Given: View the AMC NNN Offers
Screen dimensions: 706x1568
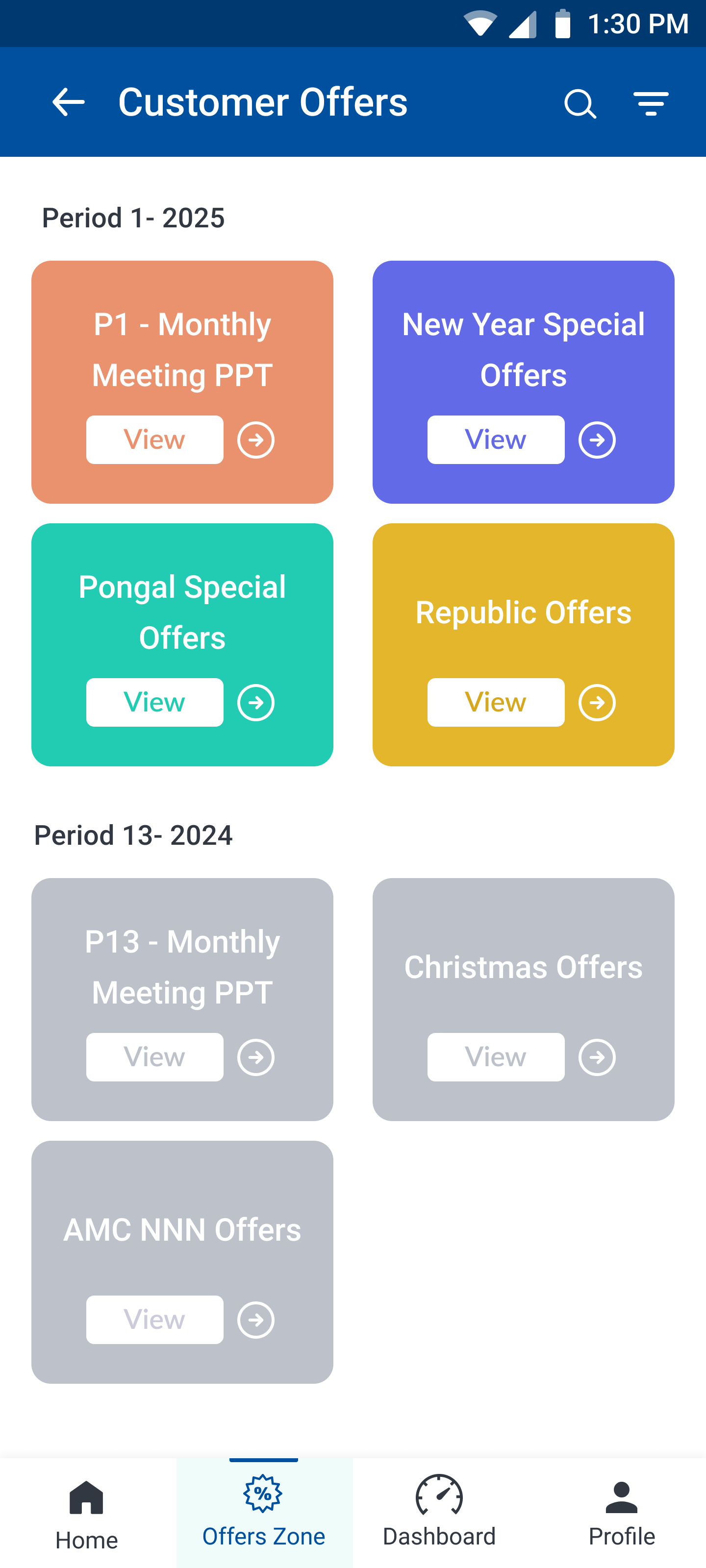Looking at the screenshot, I should coord(155,1320).
